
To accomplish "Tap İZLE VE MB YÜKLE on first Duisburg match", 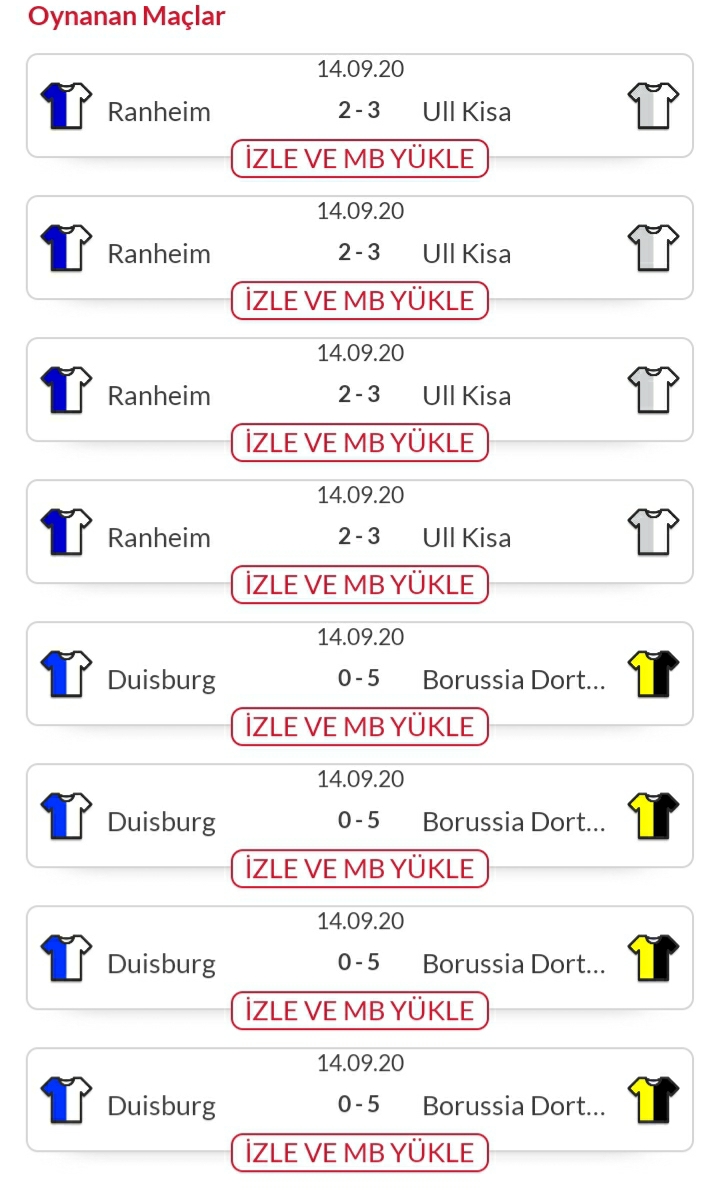I will (x=359, y=727).
